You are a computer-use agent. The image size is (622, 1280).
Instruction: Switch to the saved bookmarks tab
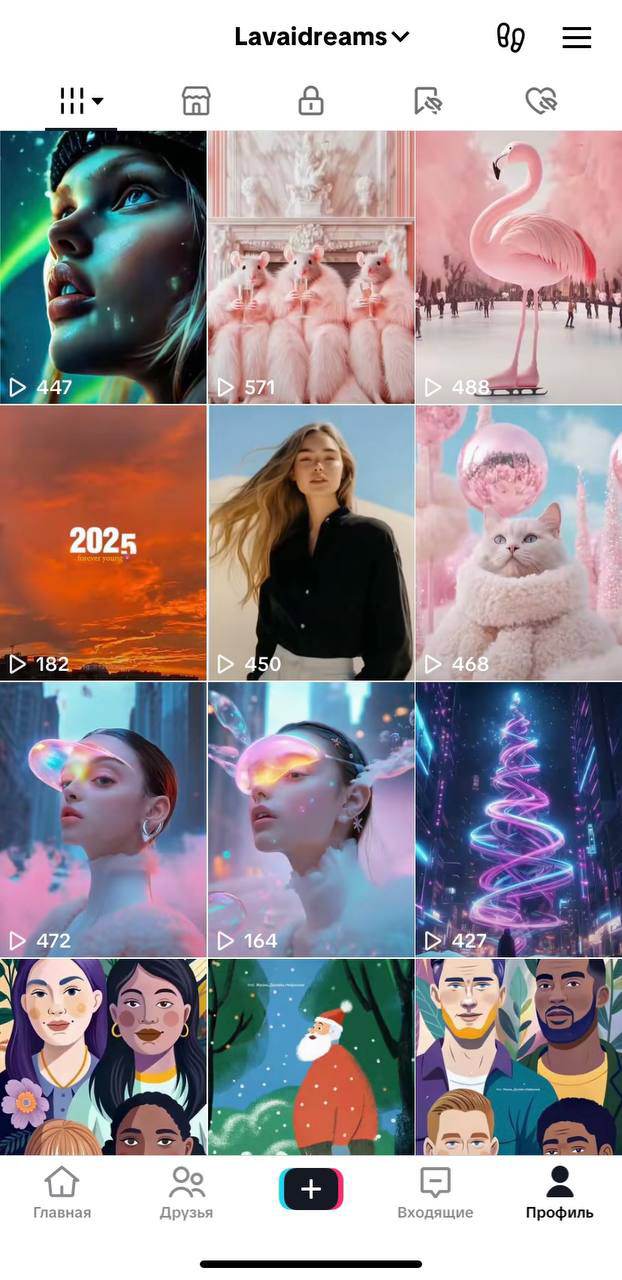pyautogui.click(x=427, y=100)
